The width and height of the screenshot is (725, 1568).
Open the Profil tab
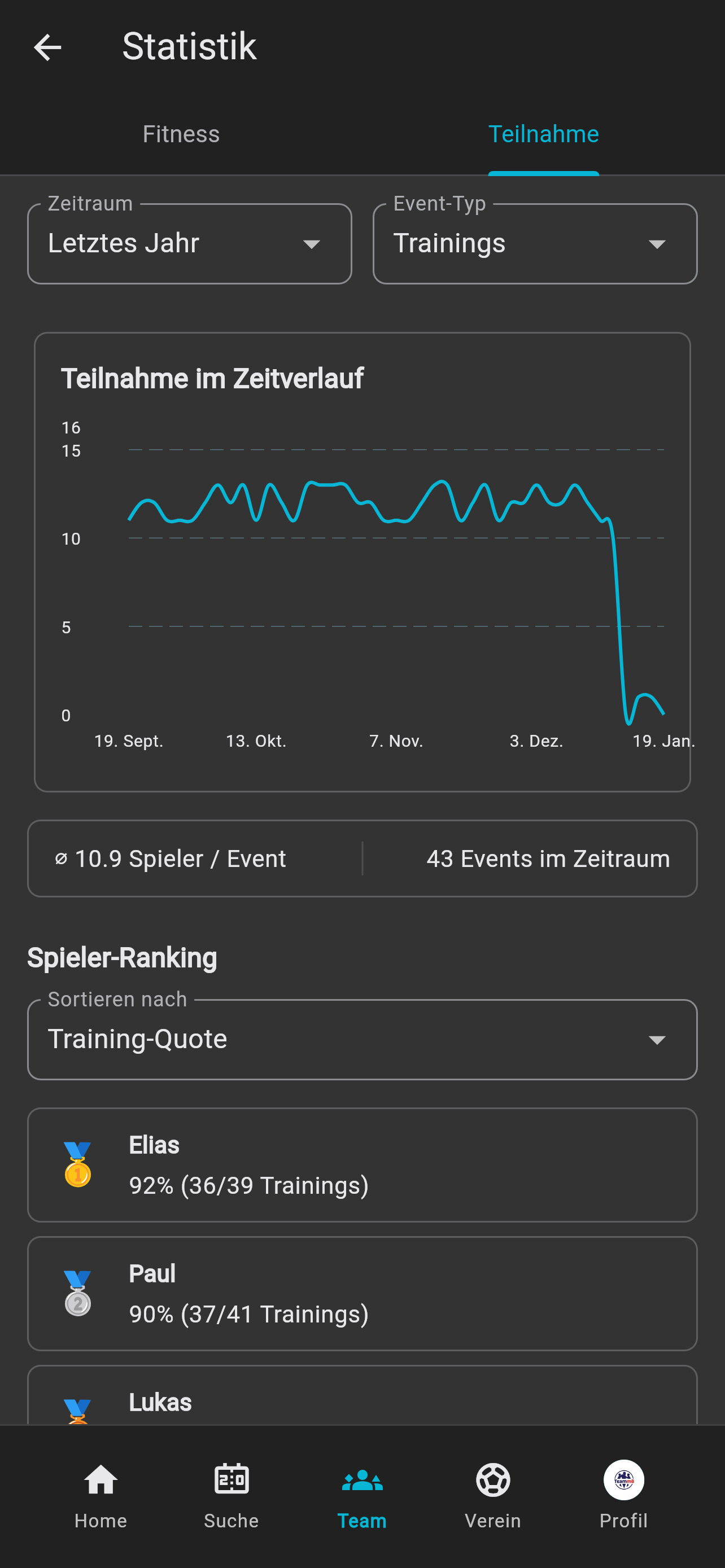click(624, 1496)
